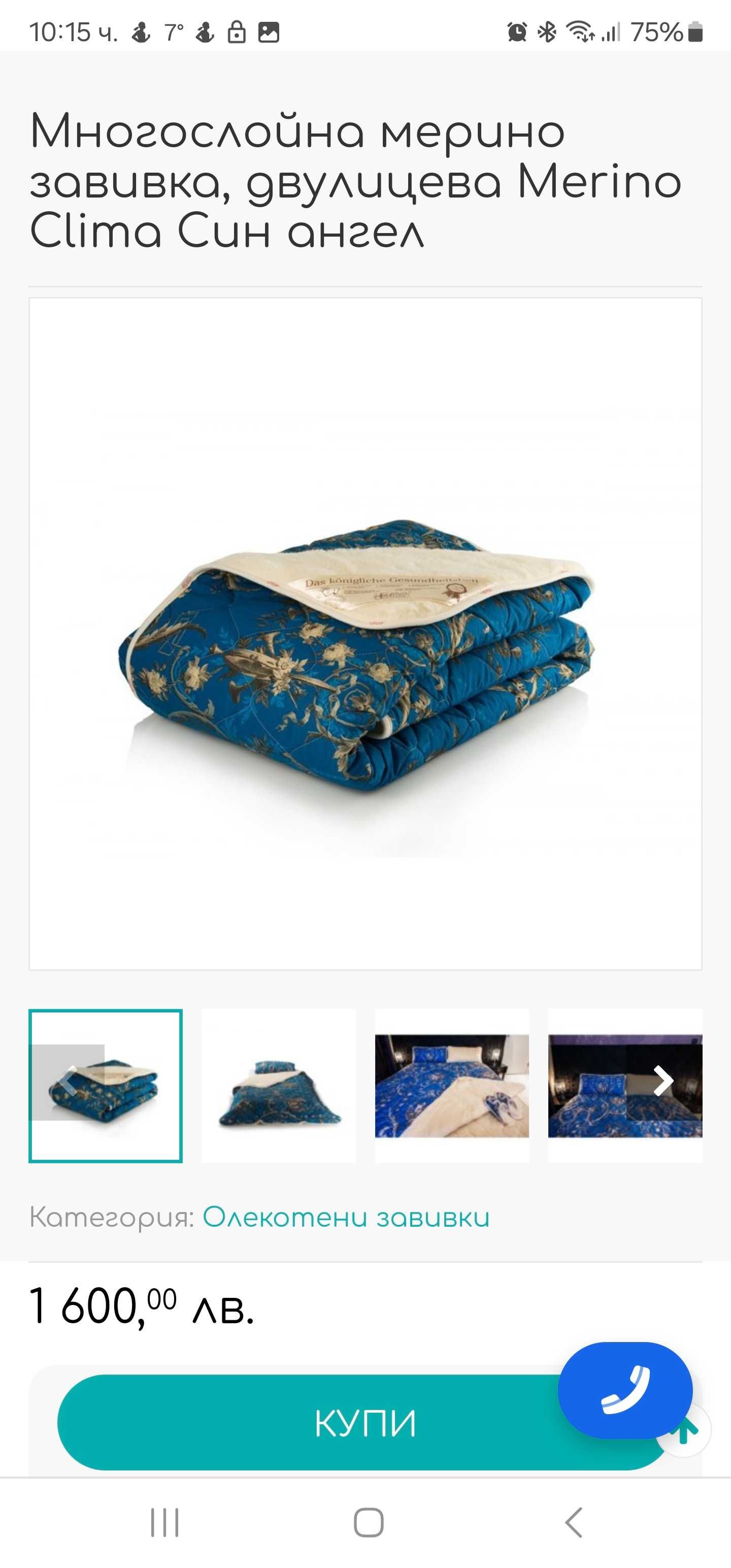Open the main folded blanket product image
Image resolution: width=731 pixels, height=1568 pixels.
point(365,633)
